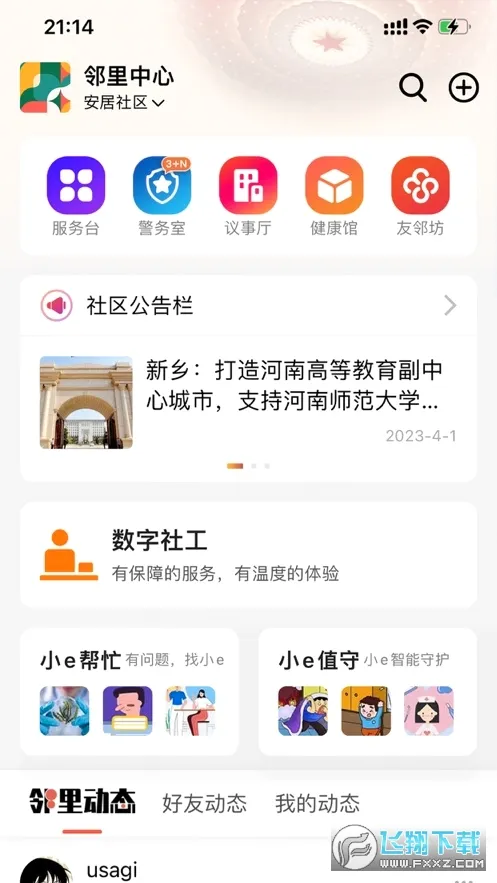Switch to 我的动态 tab
The width and height of the screenshot is (497, 883).
317,803
